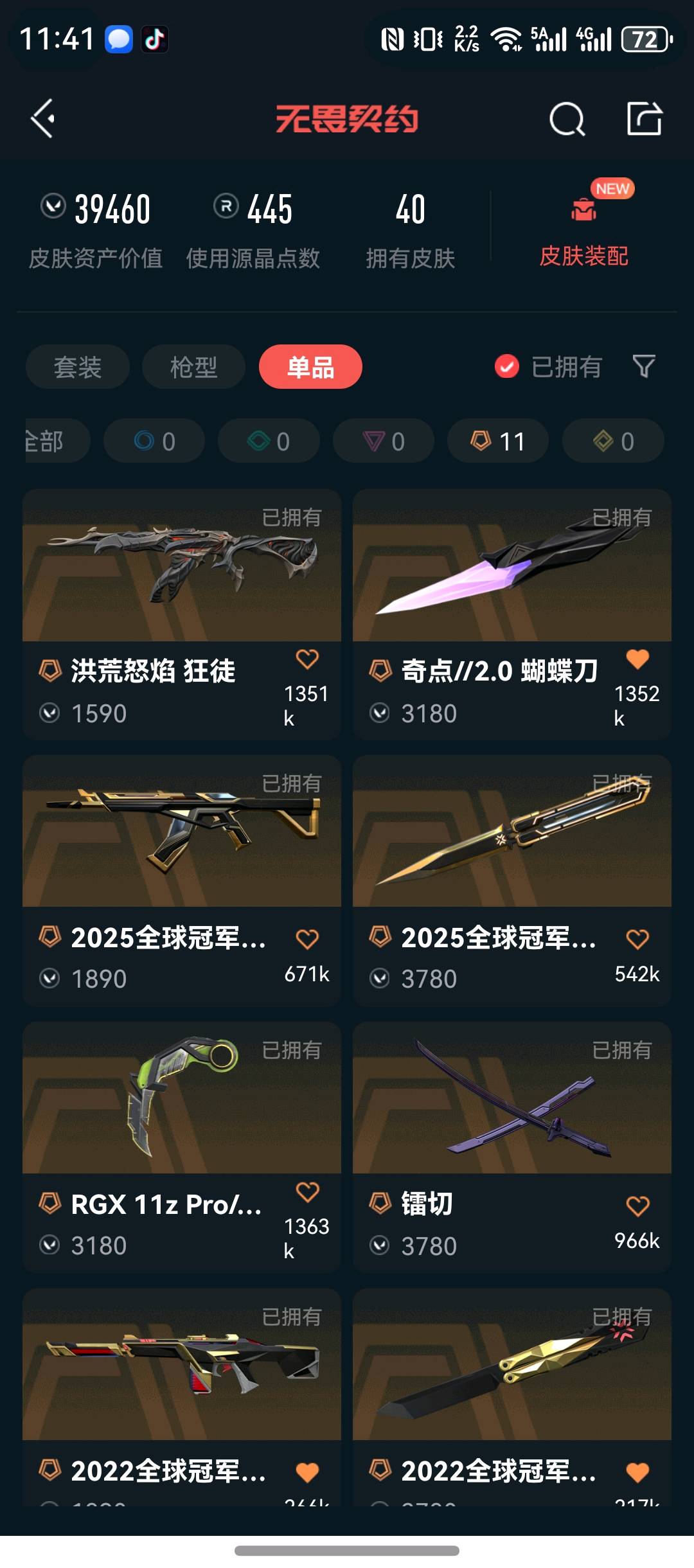Open the filter funnel icon
694x1568 pixels.
643,366
